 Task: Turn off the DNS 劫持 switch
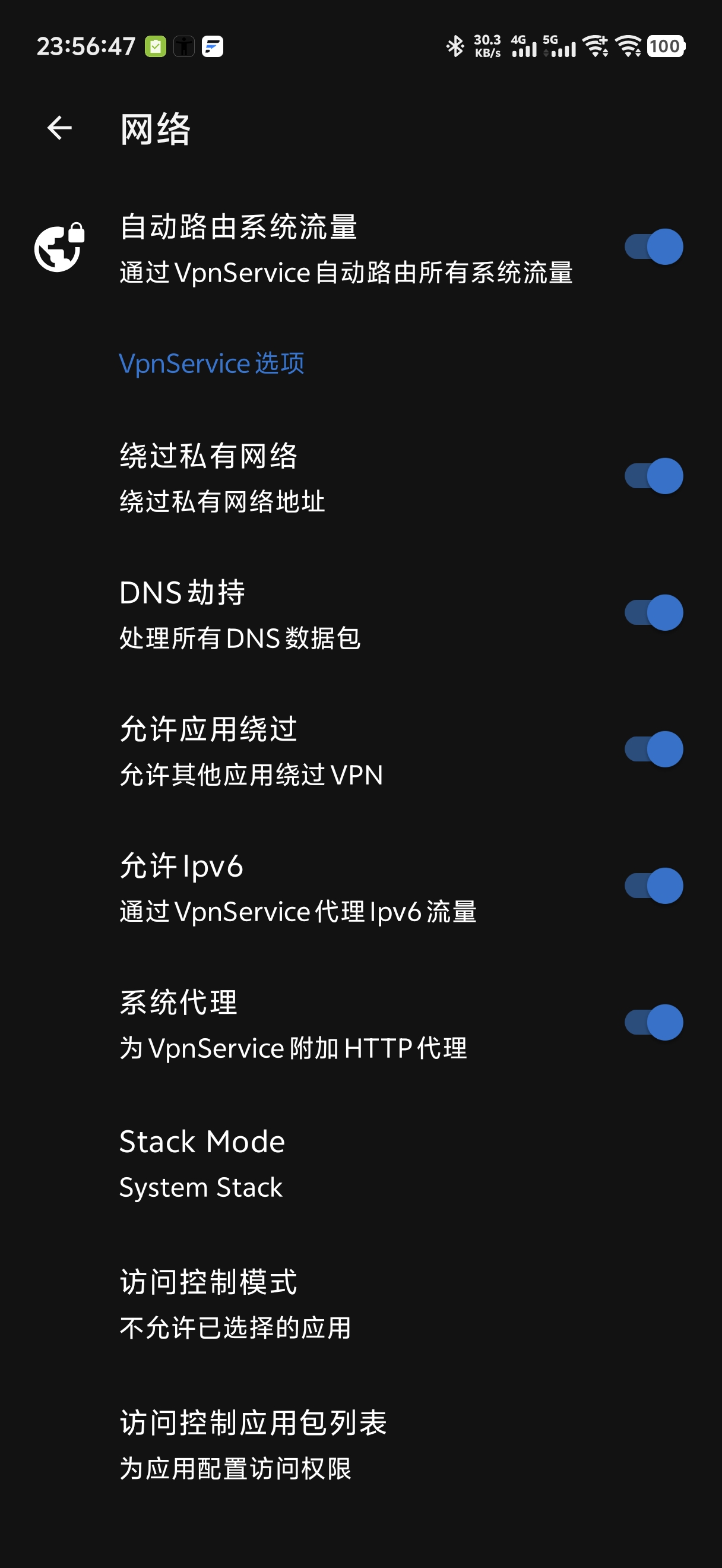[x=654, y=612]
